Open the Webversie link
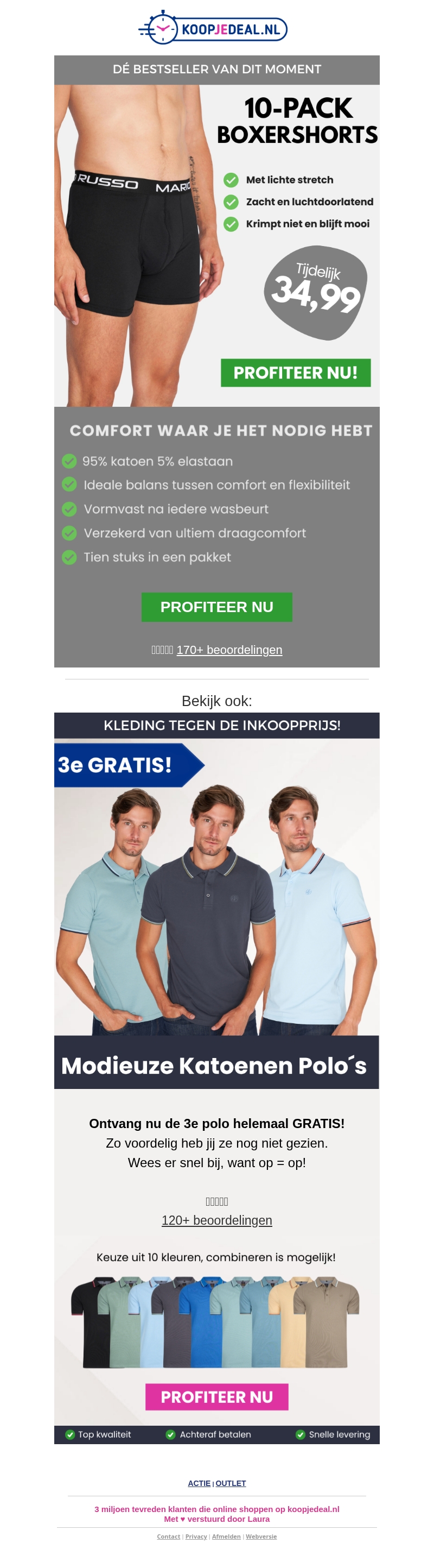Image resolution: width=434 pixels, height=1568 pixels. click(x=261, y=1536)
